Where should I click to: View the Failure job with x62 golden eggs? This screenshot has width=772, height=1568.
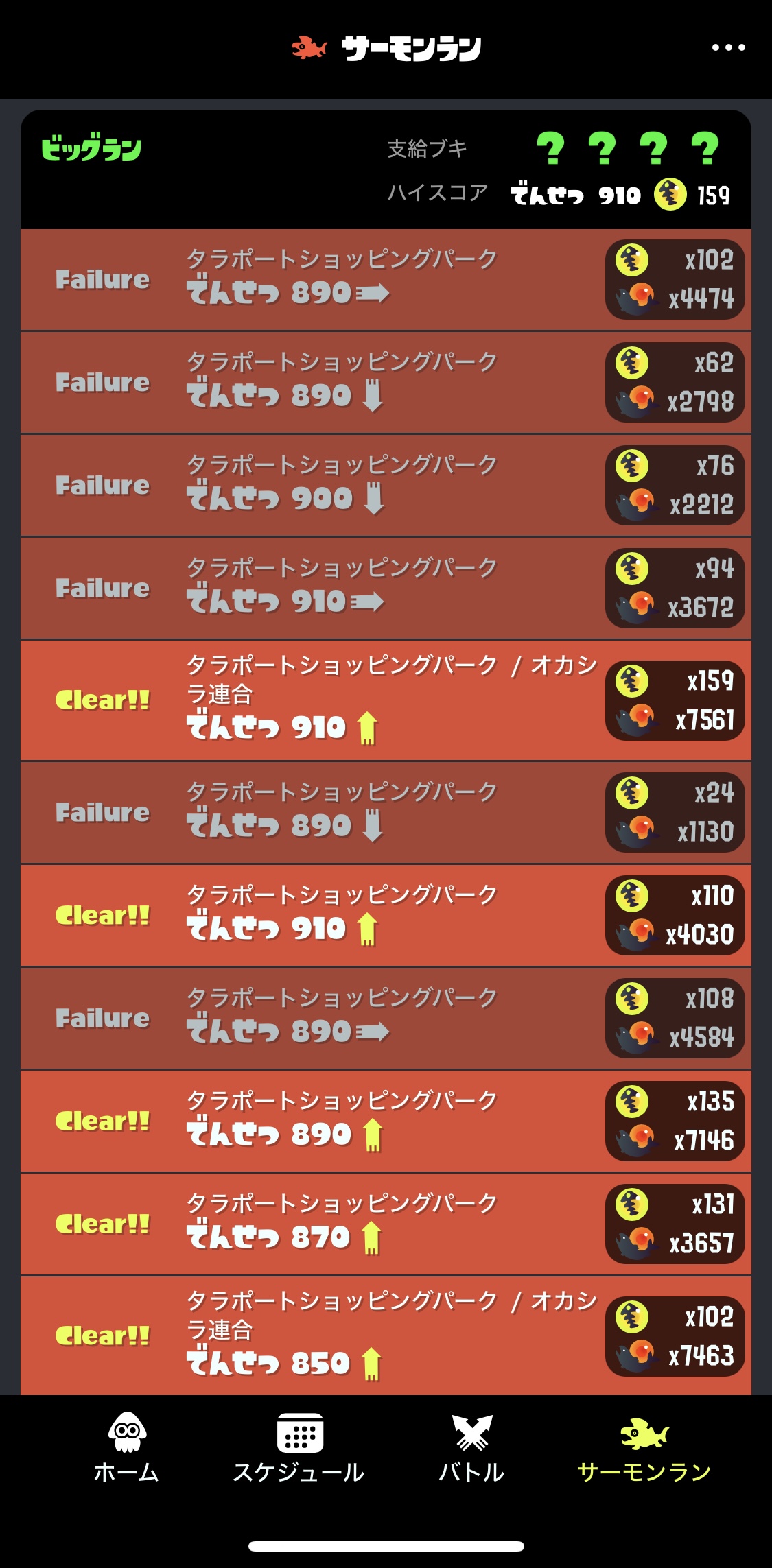tap(386, 383)
